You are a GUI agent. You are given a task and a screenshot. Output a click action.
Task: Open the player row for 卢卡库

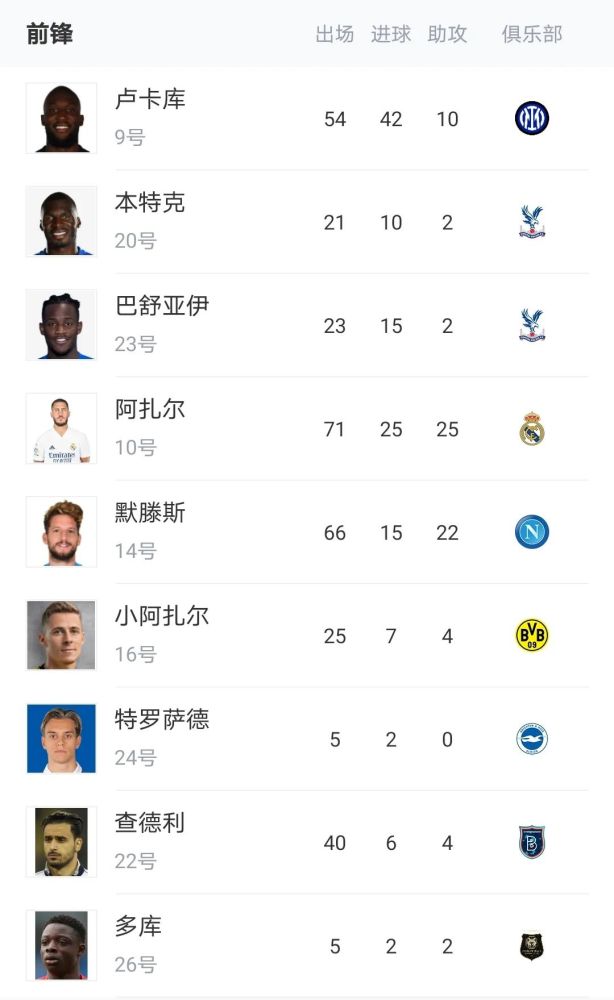[x=307, y=119]
